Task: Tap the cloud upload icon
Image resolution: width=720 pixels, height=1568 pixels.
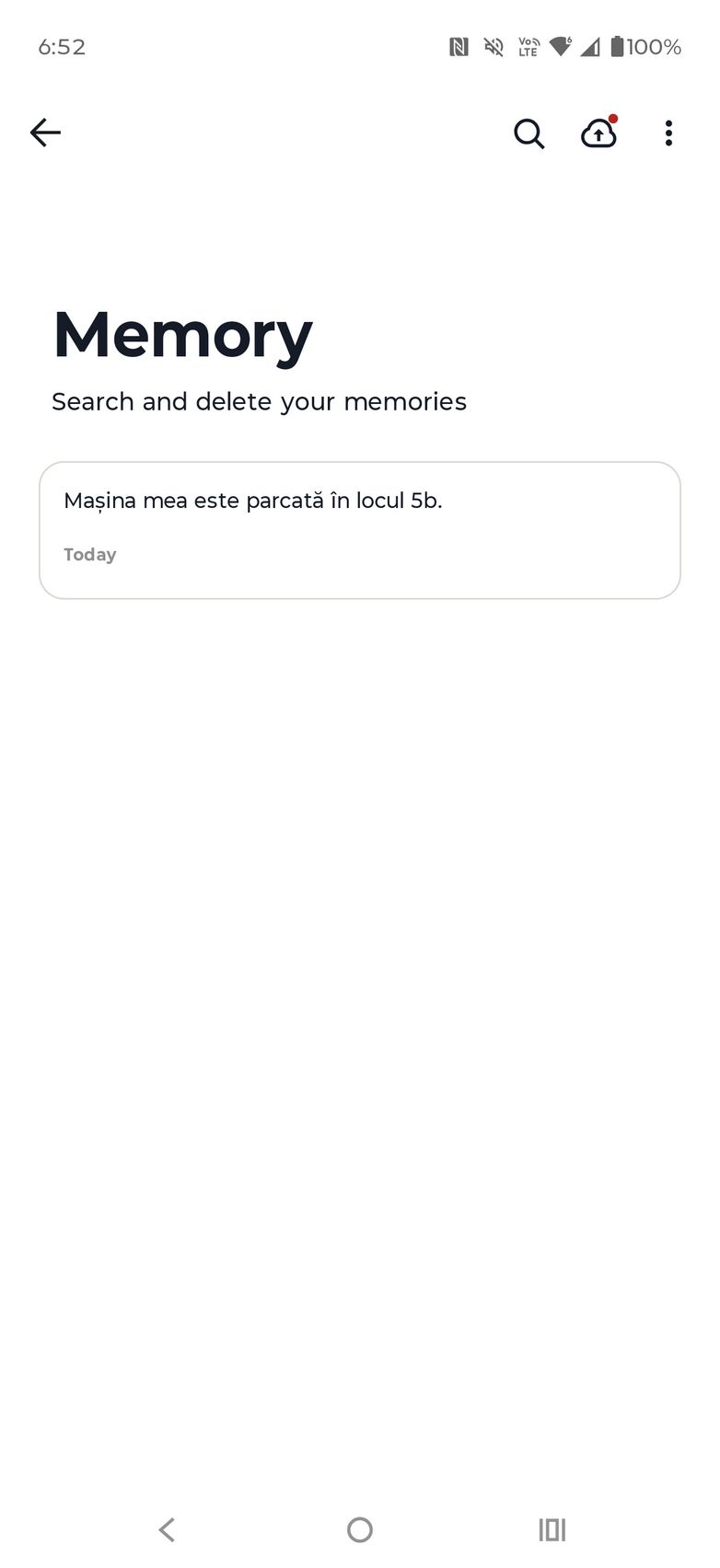Action: point(598,134)
